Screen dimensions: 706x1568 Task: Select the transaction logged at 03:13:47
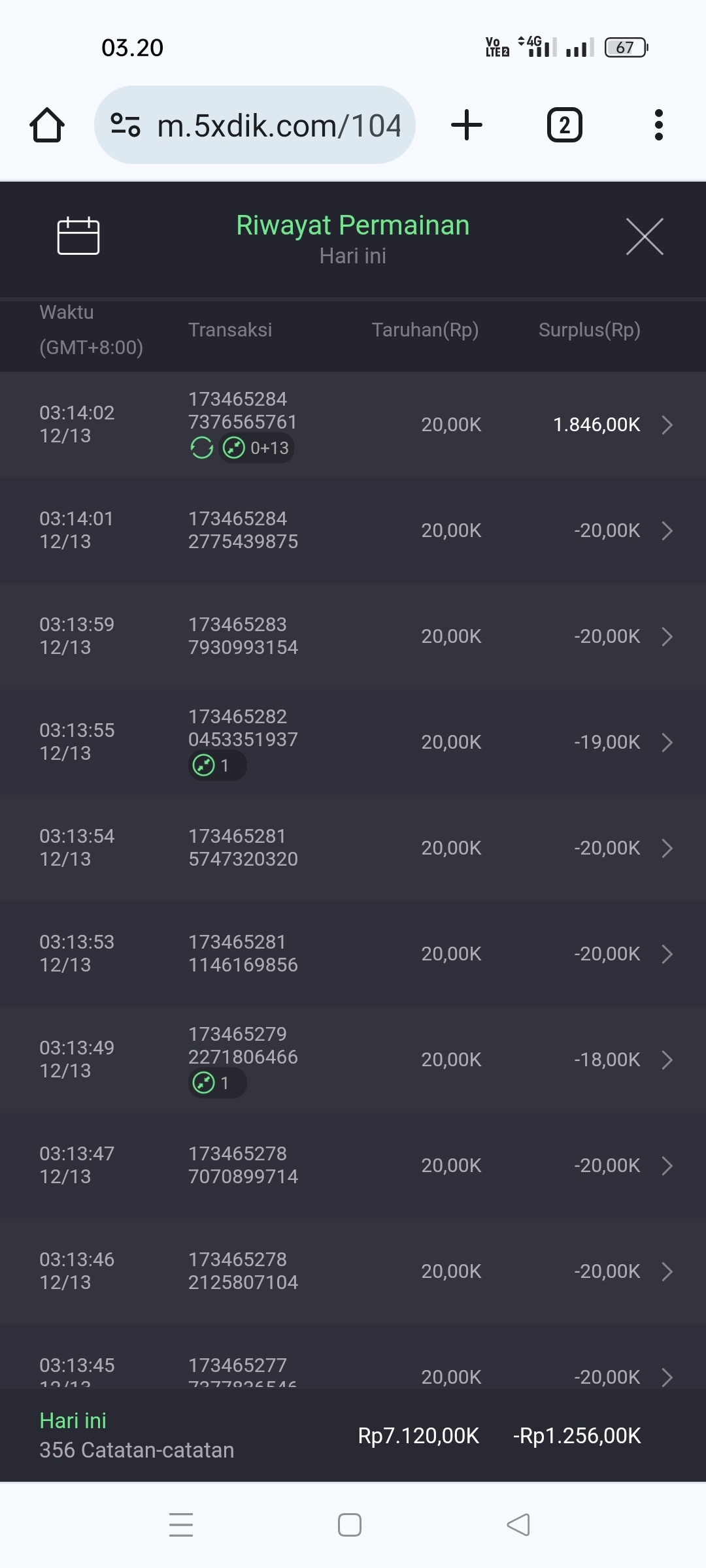pyautogui.click(x=353, y=1166)
